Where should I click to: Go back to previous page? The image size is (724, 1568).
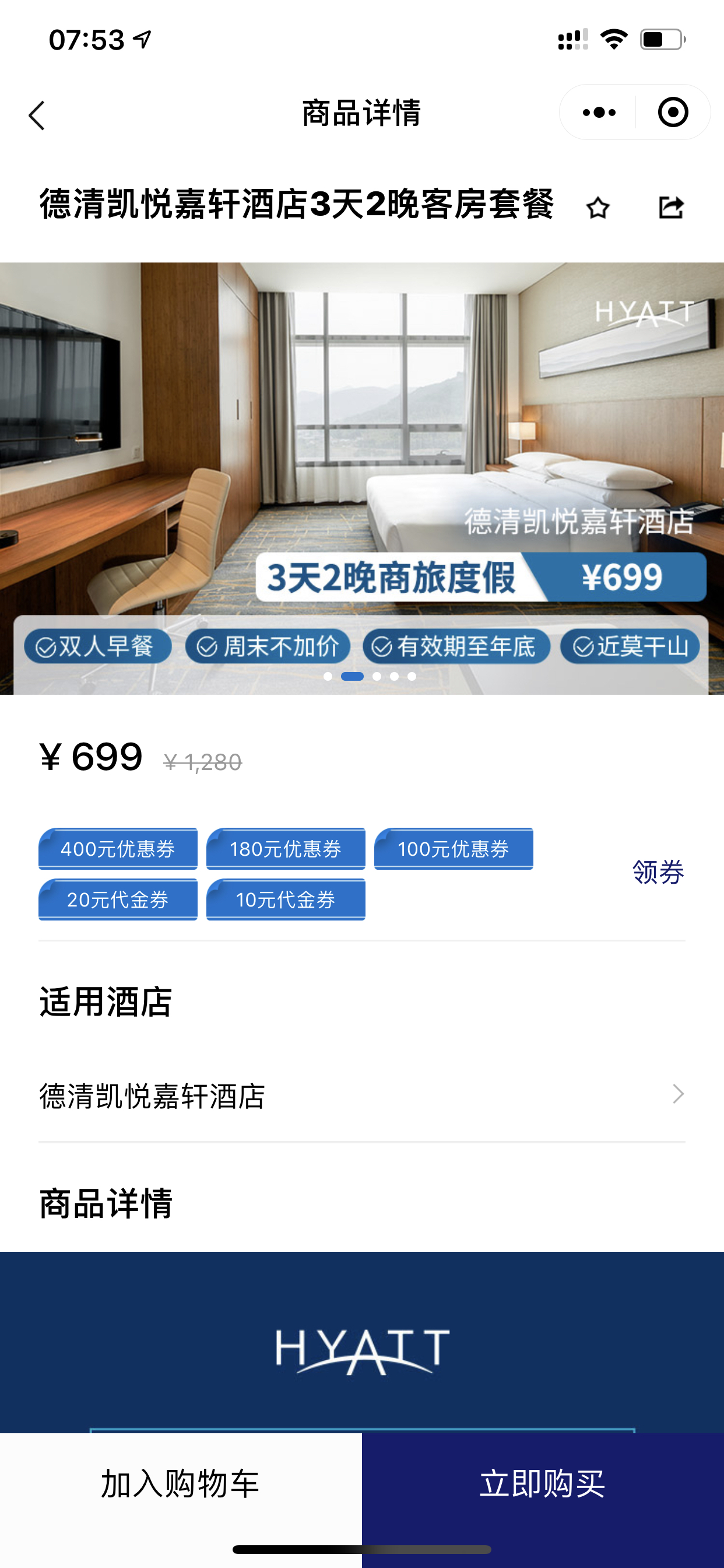click(37, 114)
